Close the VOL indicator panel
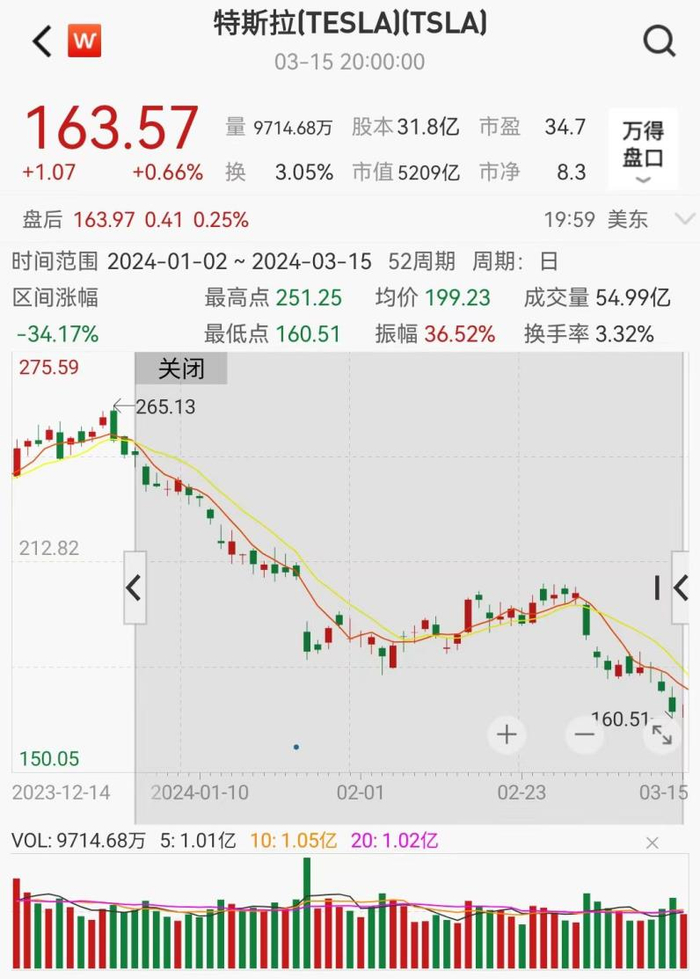700x979 pixels. [x=652, y=843]
